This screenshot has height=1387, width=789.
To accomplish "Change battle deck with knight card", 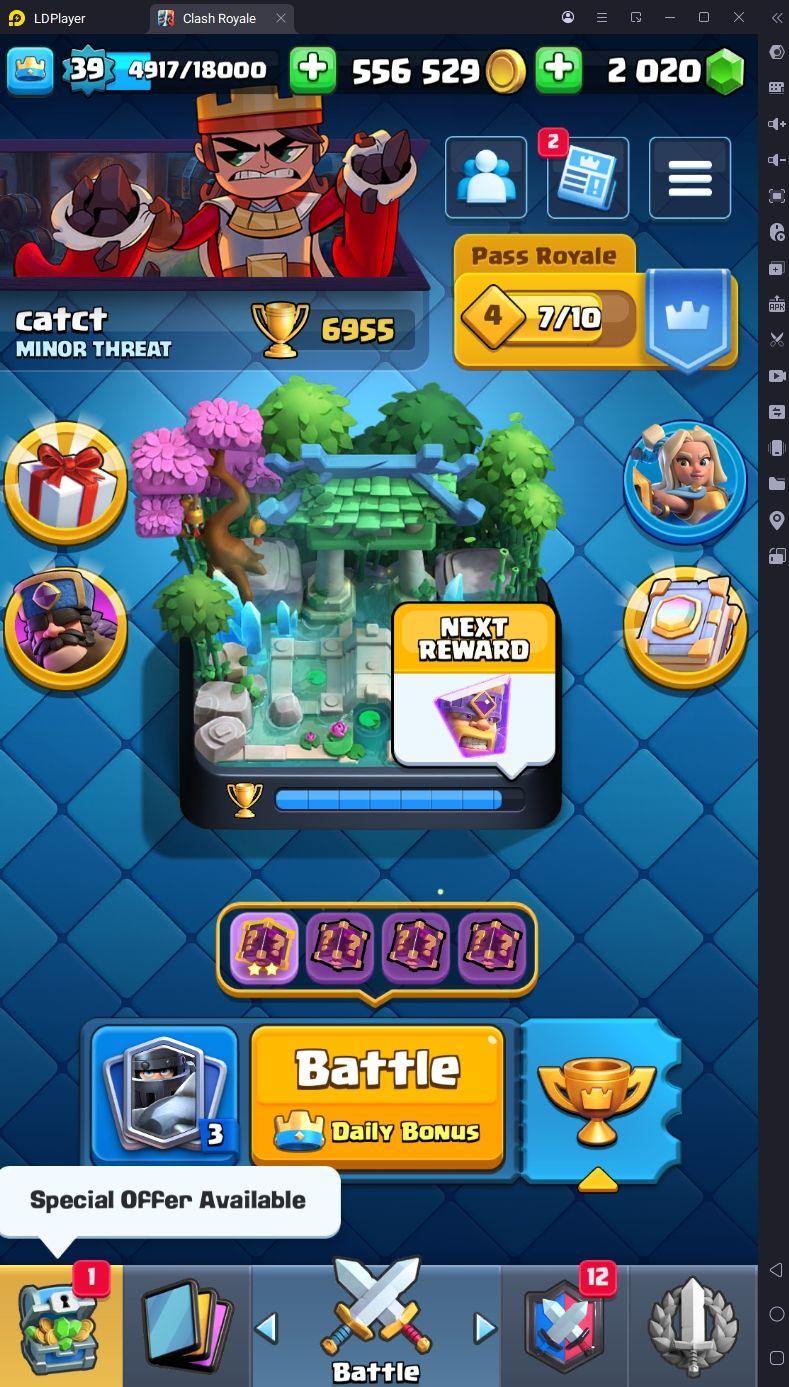I will tap(164, 1097).
